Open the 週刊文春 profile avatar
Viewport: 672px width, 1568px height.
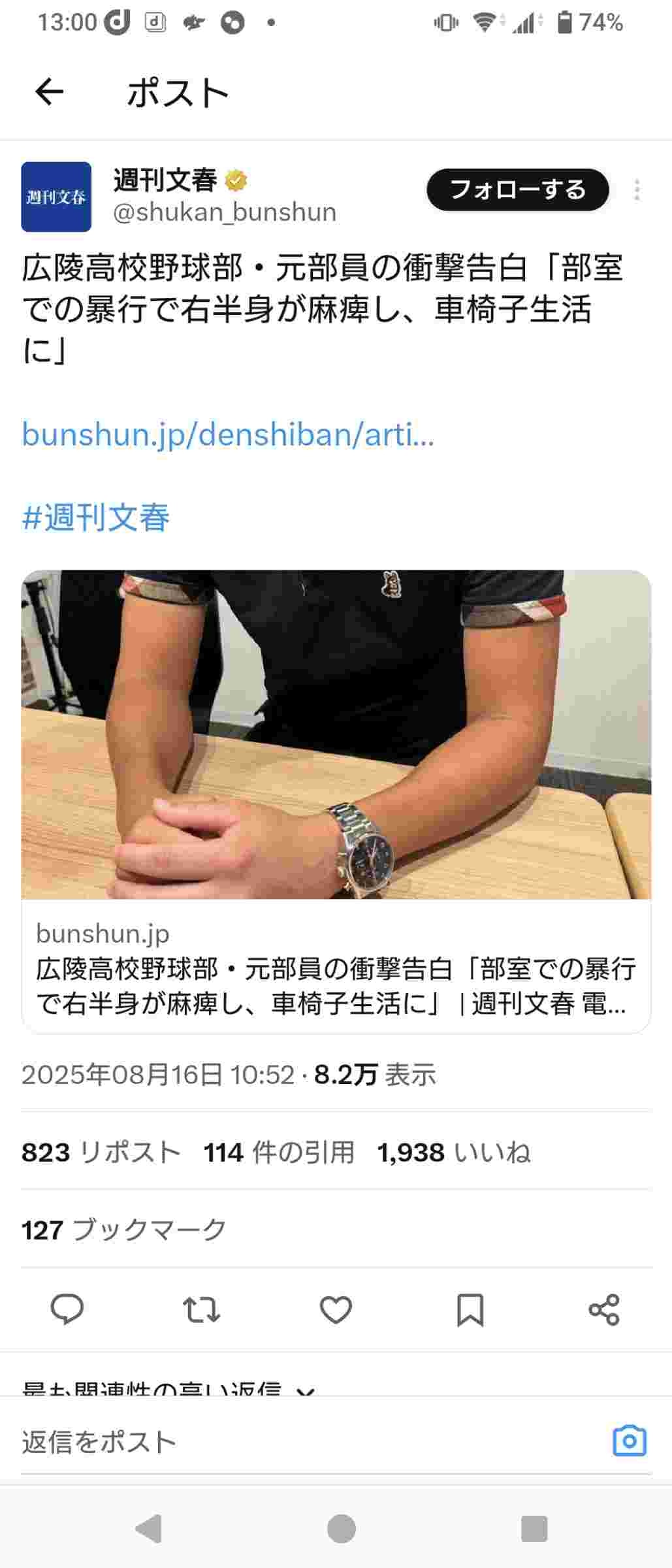pos(56,197)
